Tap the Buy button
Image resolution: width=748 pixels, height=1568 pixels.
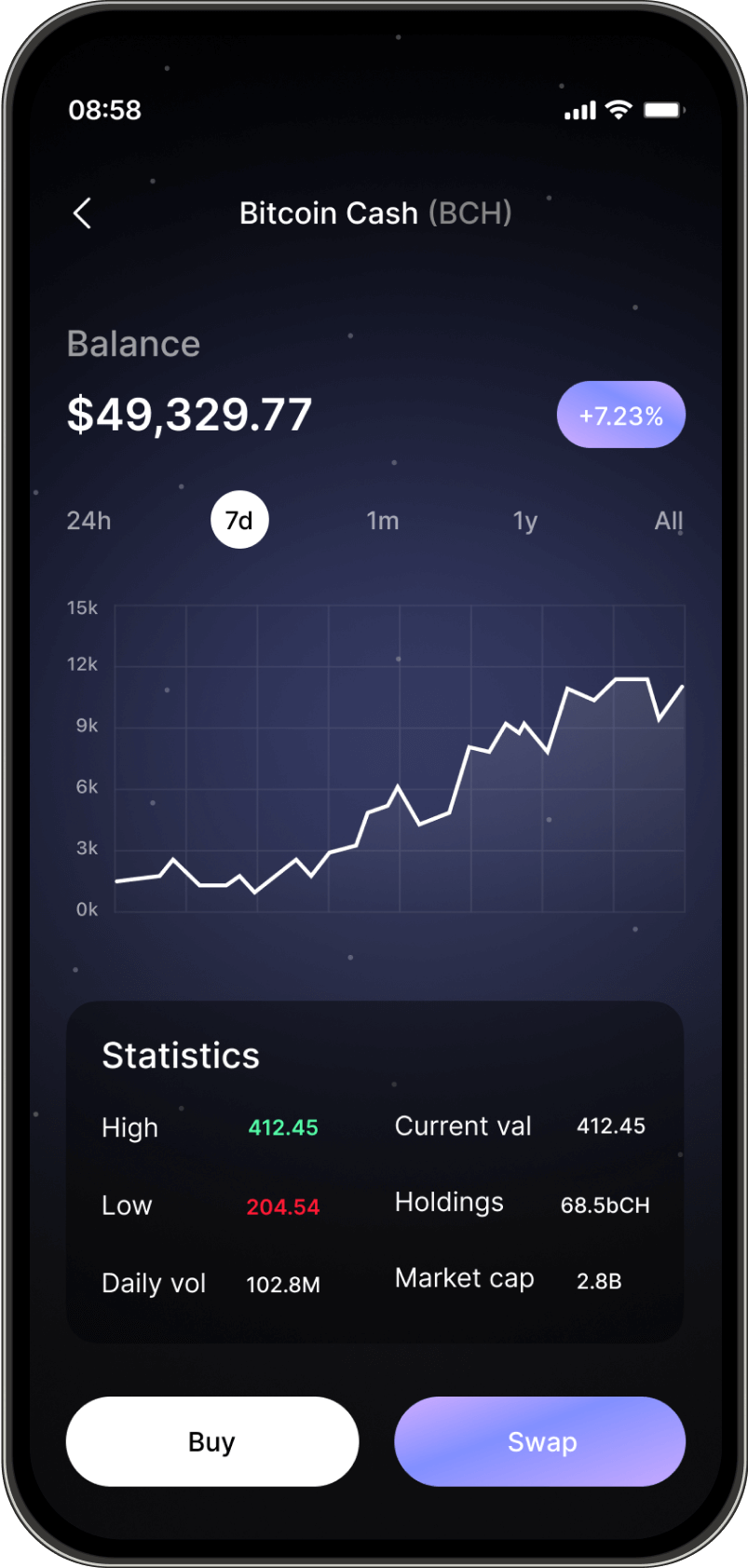click(212, 1441)
